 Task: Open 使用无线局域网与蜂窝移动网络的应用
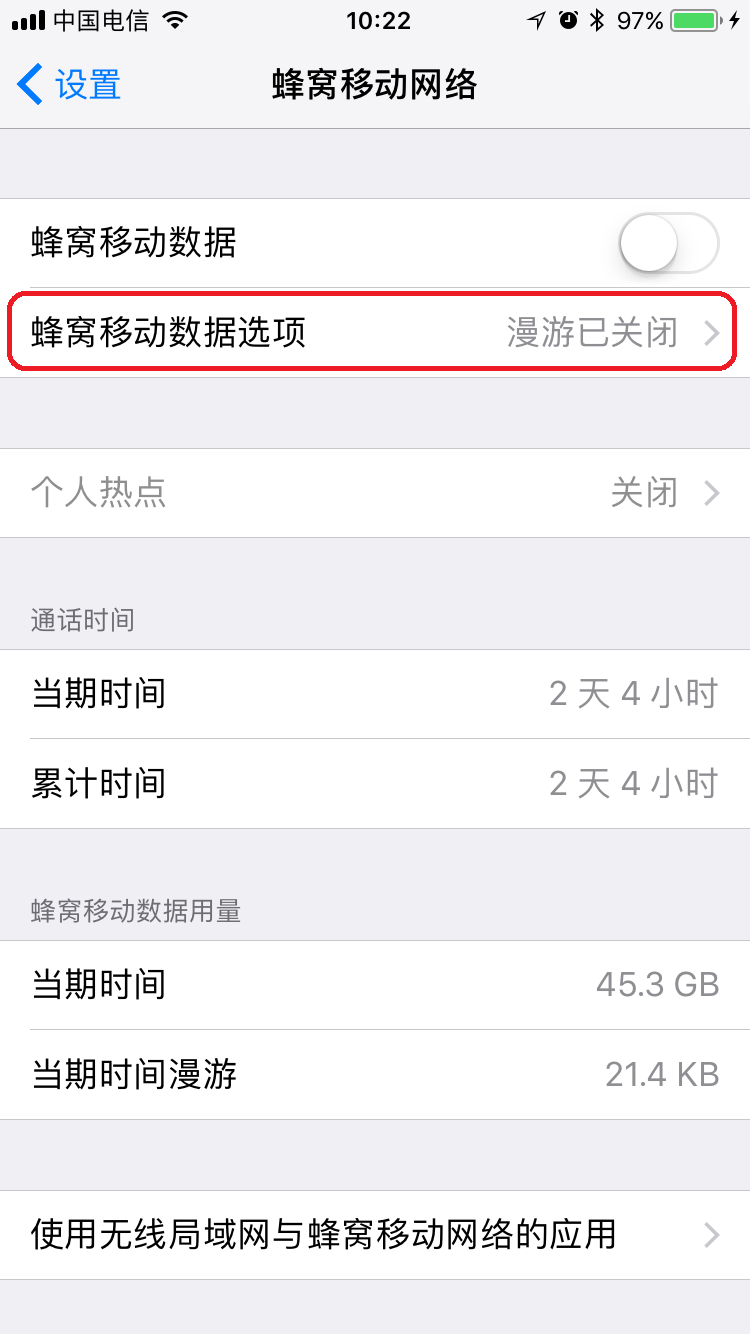pos(374,1235)
